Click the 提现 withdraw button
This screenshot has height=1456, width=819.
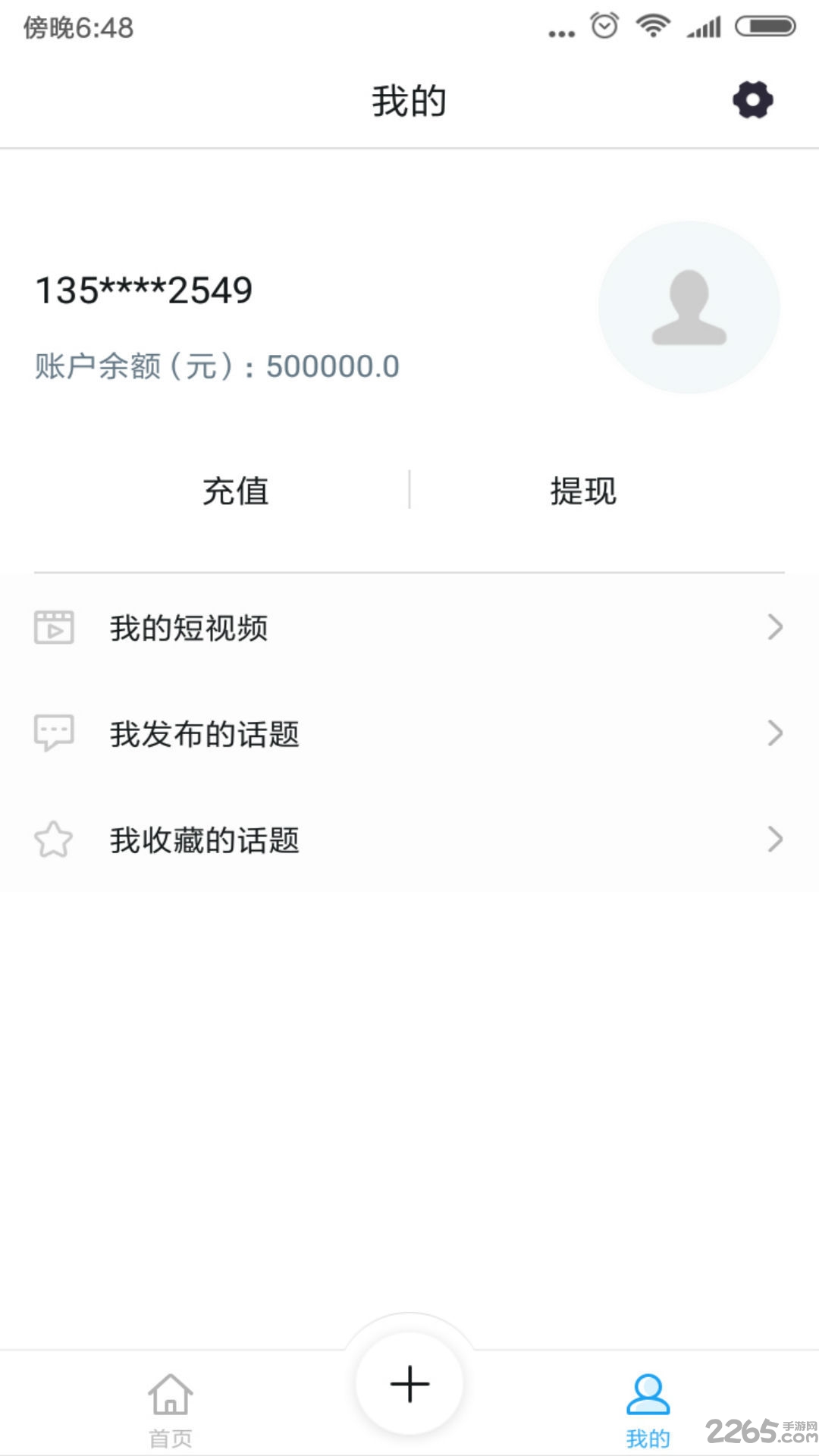pos(582,491)
